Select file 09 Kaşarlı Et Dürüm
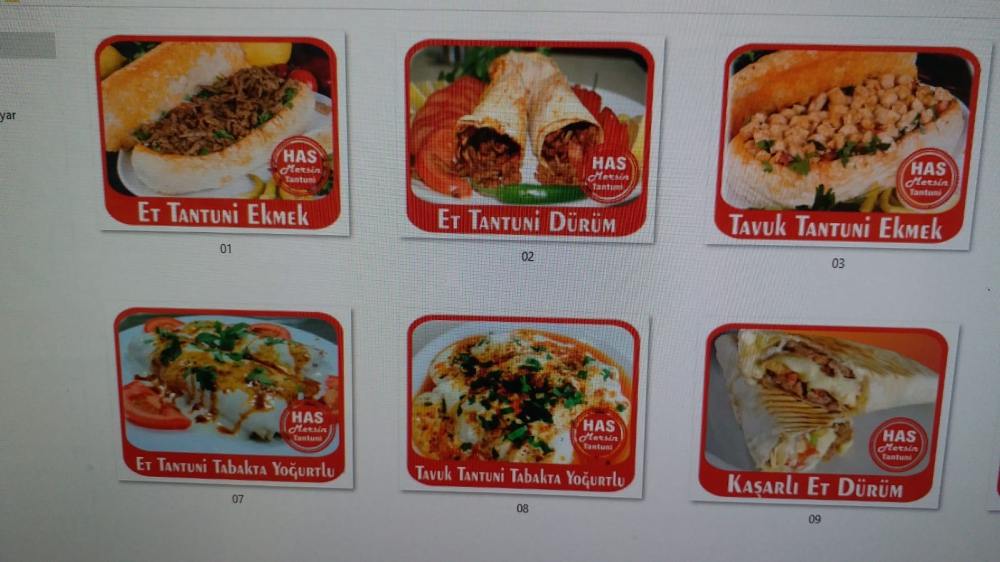This screenshot has width=1000, height=562. tap(823, 414)
